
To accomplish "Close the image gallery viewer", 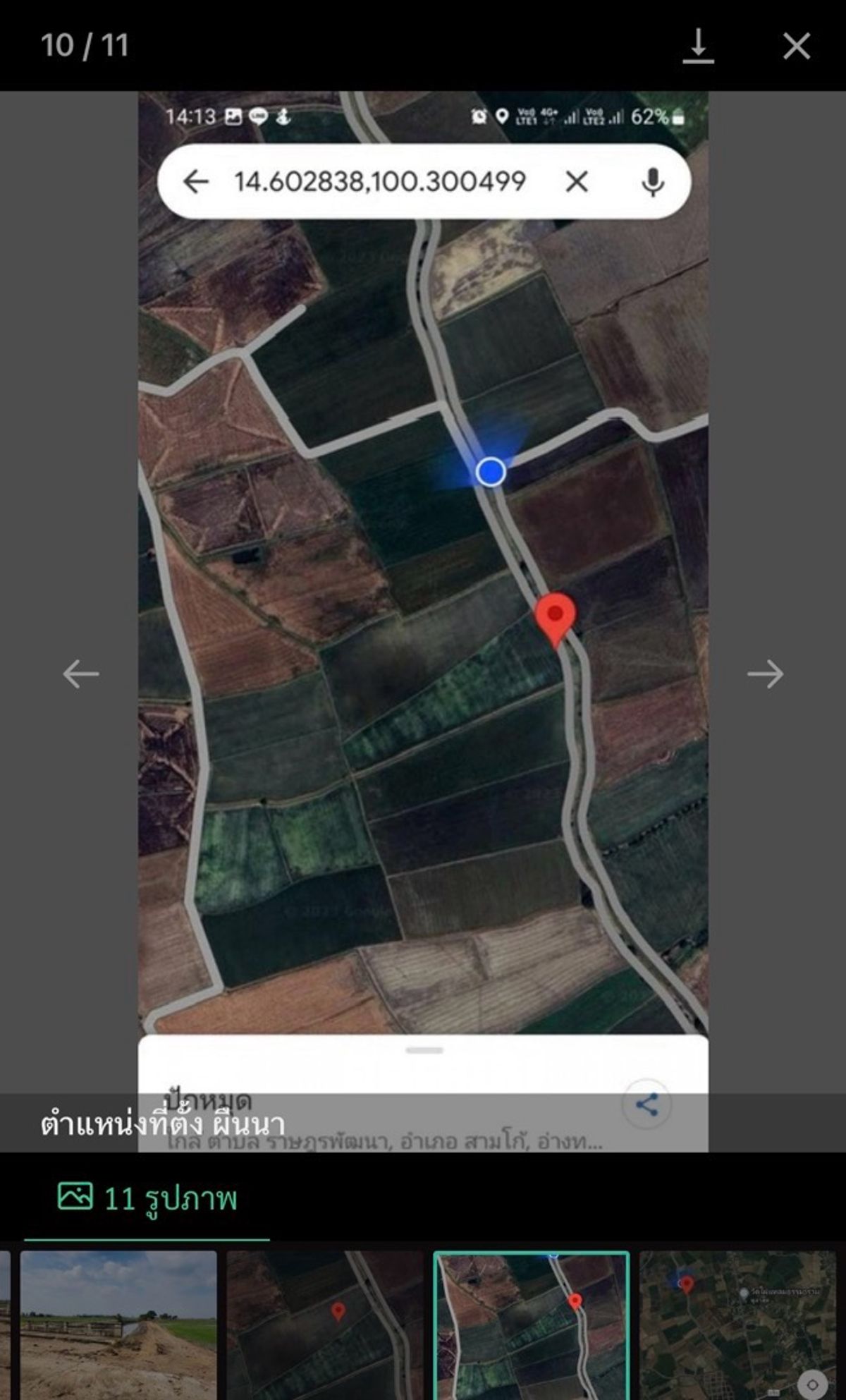I will [797, 47].
